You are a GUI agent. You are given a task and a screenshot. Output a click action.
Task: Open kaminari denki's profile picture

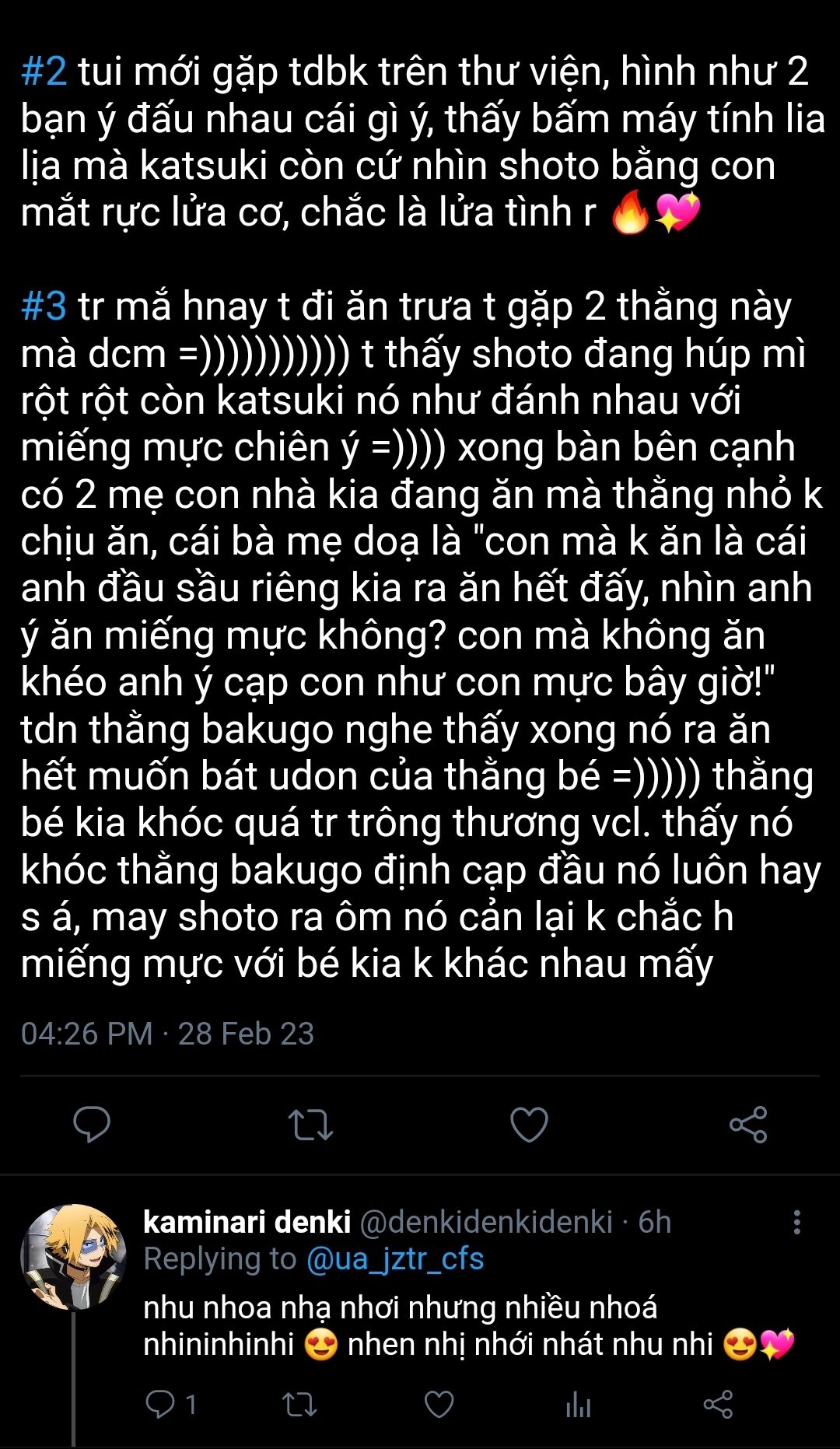pos(74,1256)
